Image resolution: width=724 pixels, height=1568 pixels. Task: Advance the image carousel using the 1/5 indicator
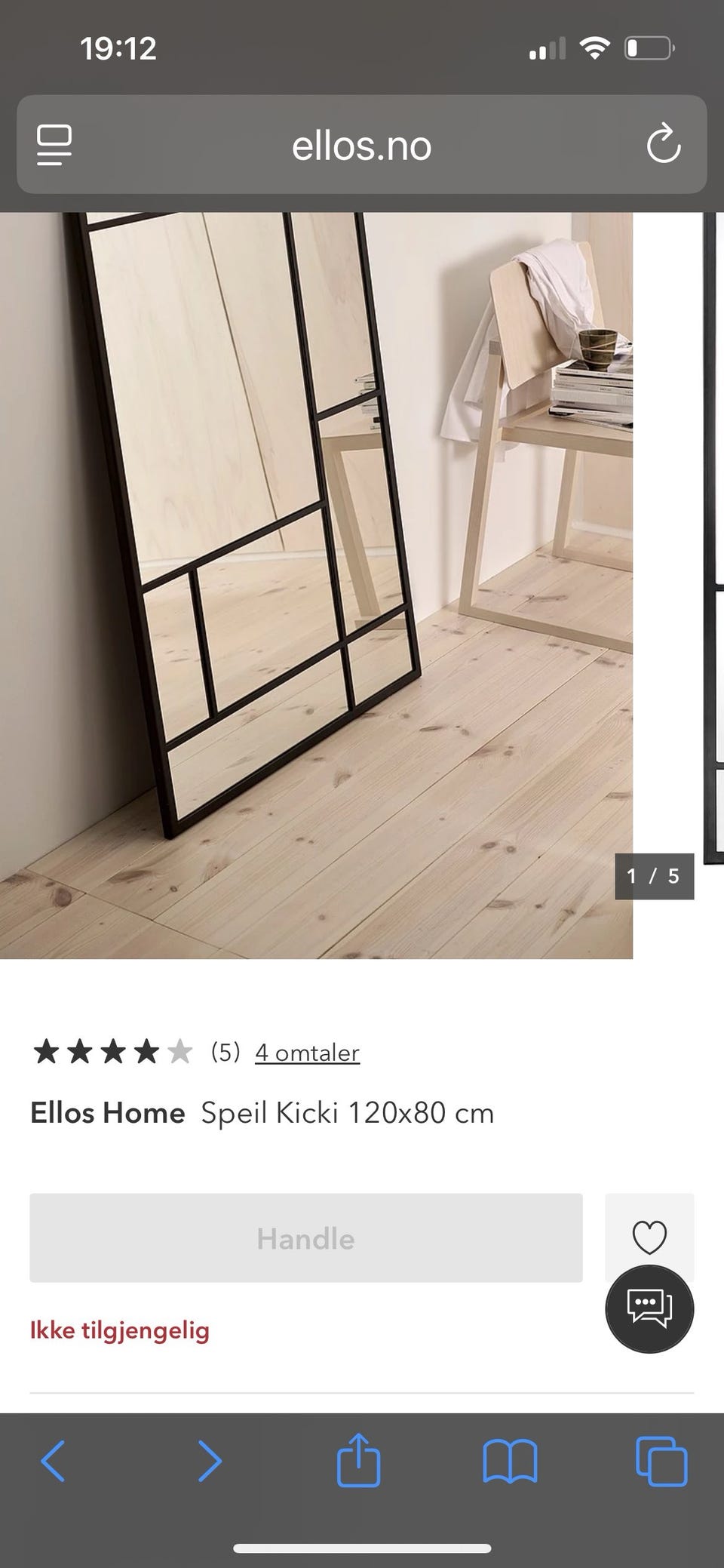click(x=654, y=876)
